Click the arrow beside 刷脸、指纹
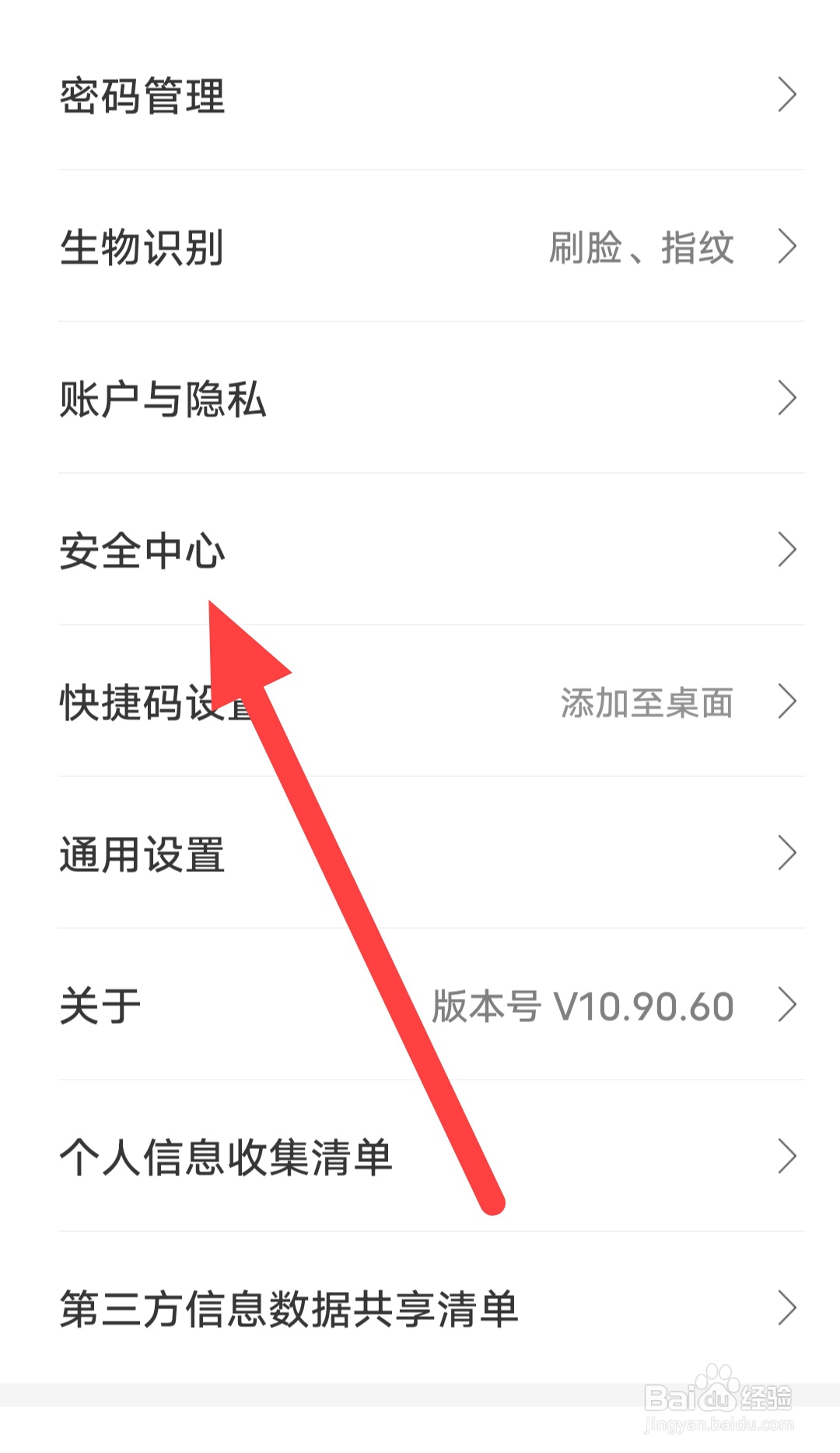 click(x=789, y=247)
